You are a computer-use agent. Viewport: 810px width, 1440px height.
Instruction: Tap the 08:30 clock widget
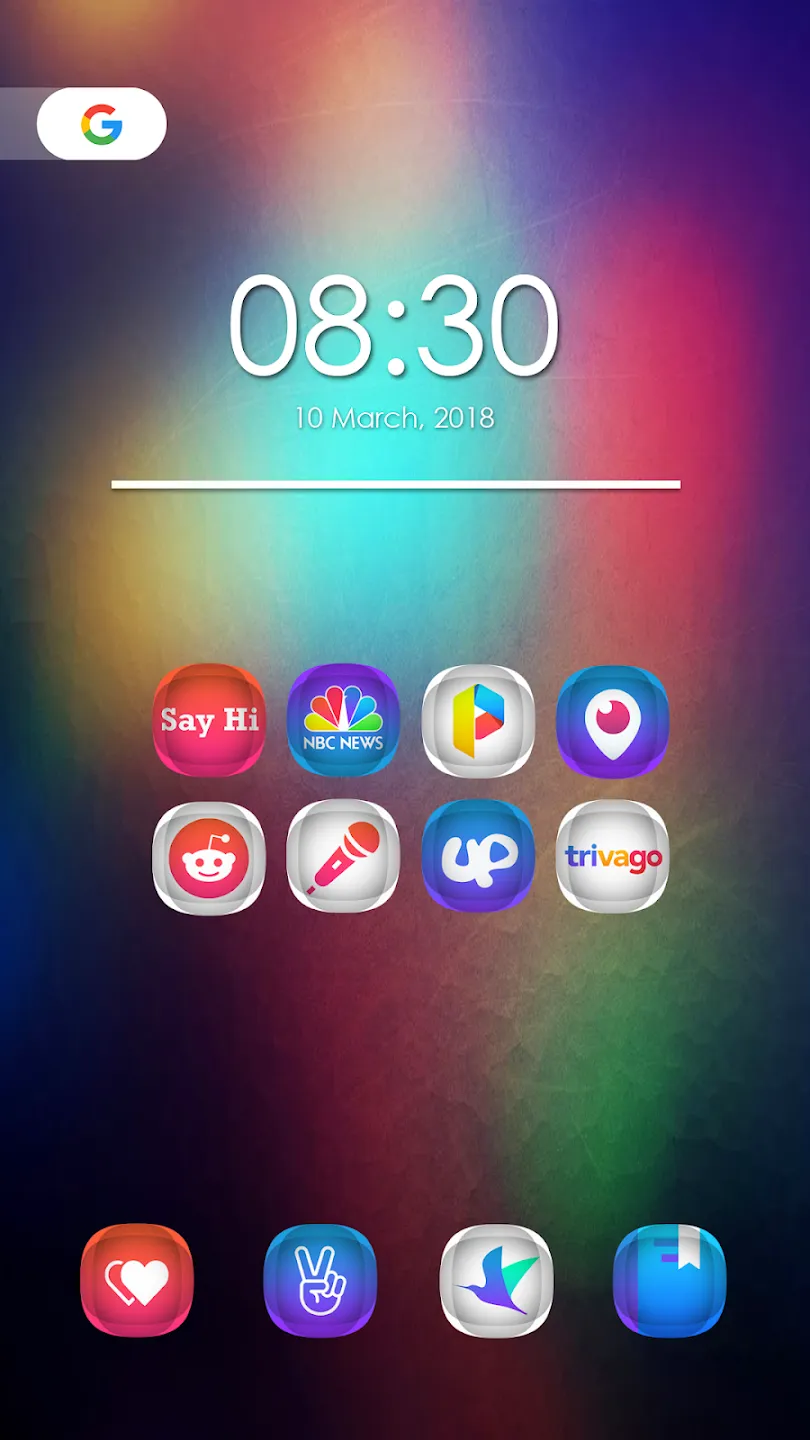[x=393, y=327]
